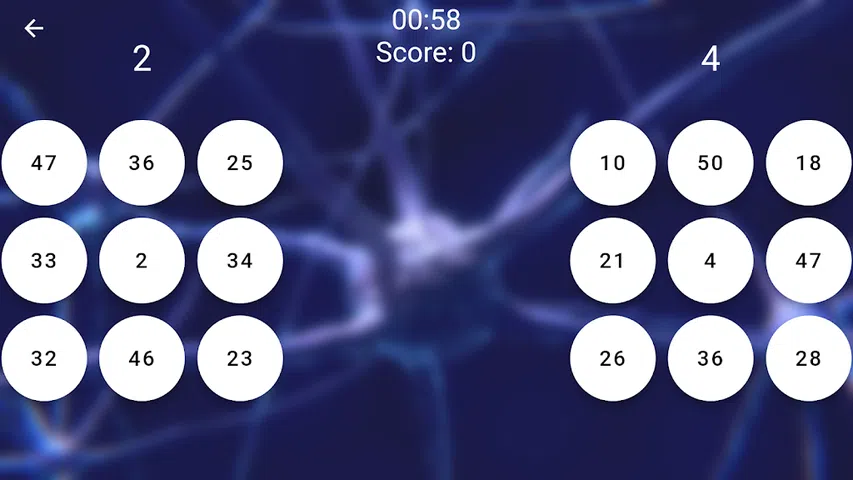Tap the circle numbered 10
Viewport: 853px width, 480px height.
point(612,163)
